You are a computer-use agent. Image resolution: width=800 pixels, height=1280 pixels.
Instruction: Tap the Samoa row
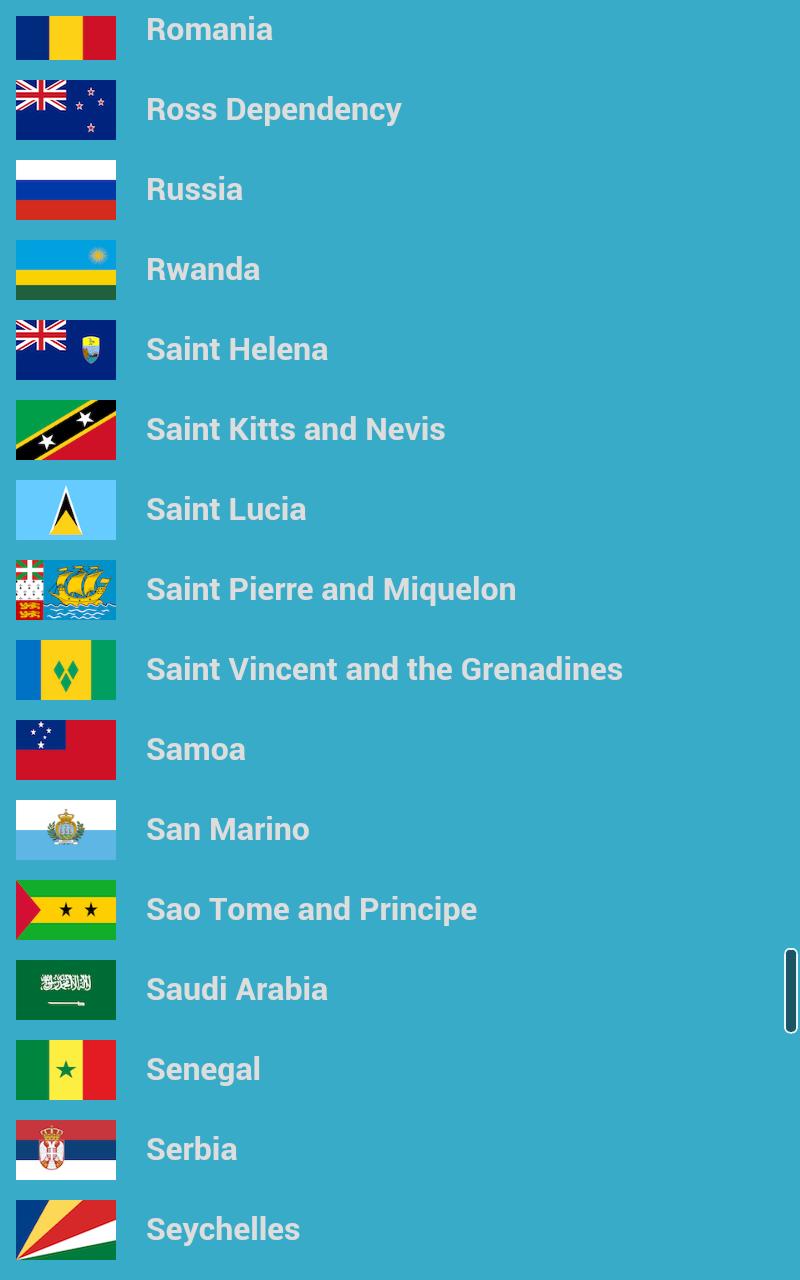pos(195,750)
